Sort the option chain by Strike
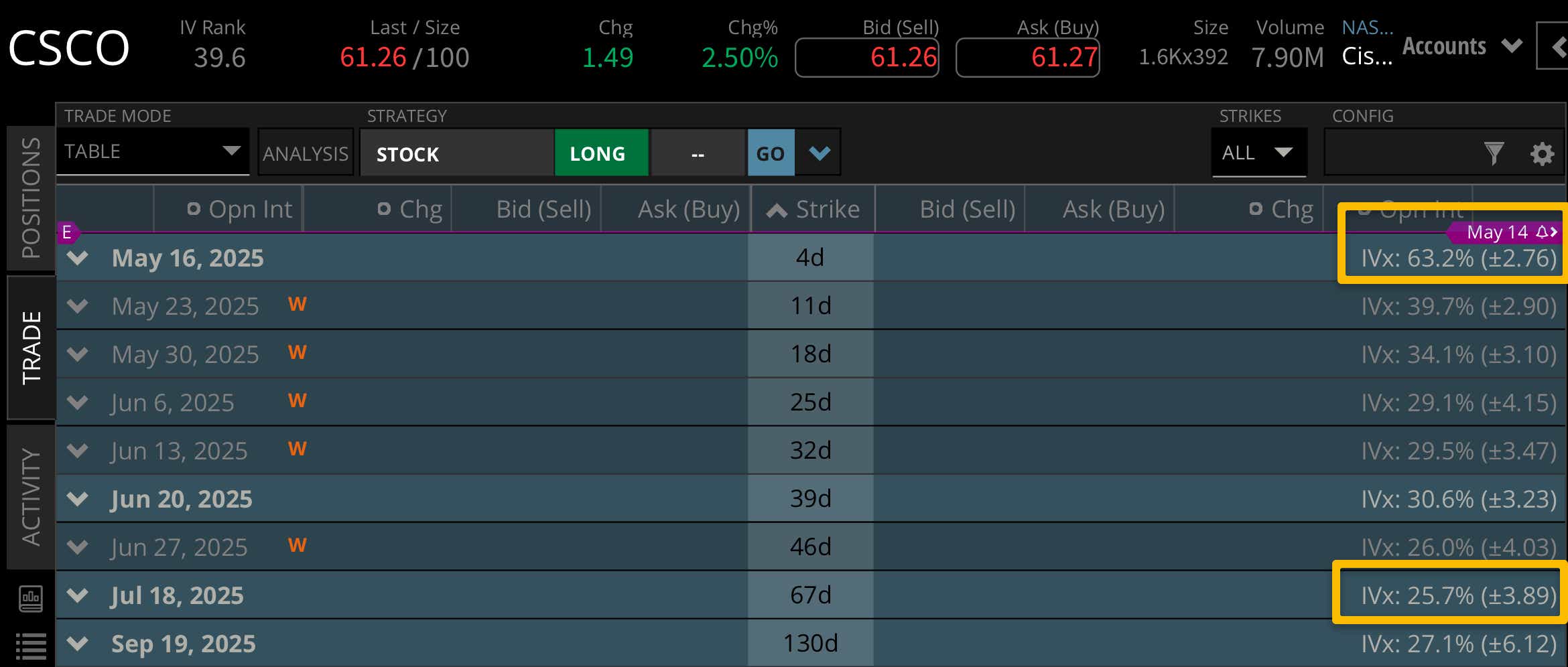1568x667 pixels. pos(813,210)
